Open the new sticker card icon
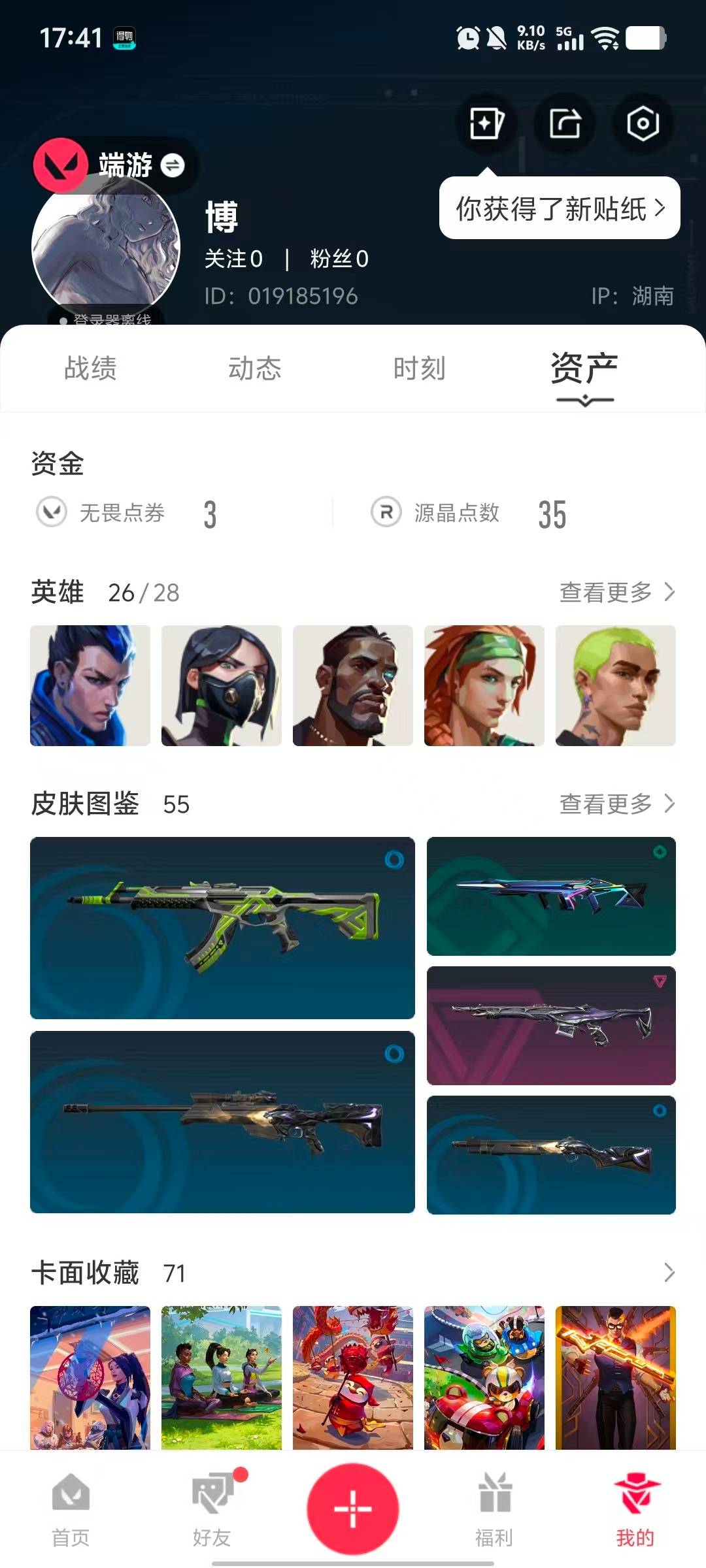Screen dimensions: 706x1568 pyautogui.click(x=486, y=123)
